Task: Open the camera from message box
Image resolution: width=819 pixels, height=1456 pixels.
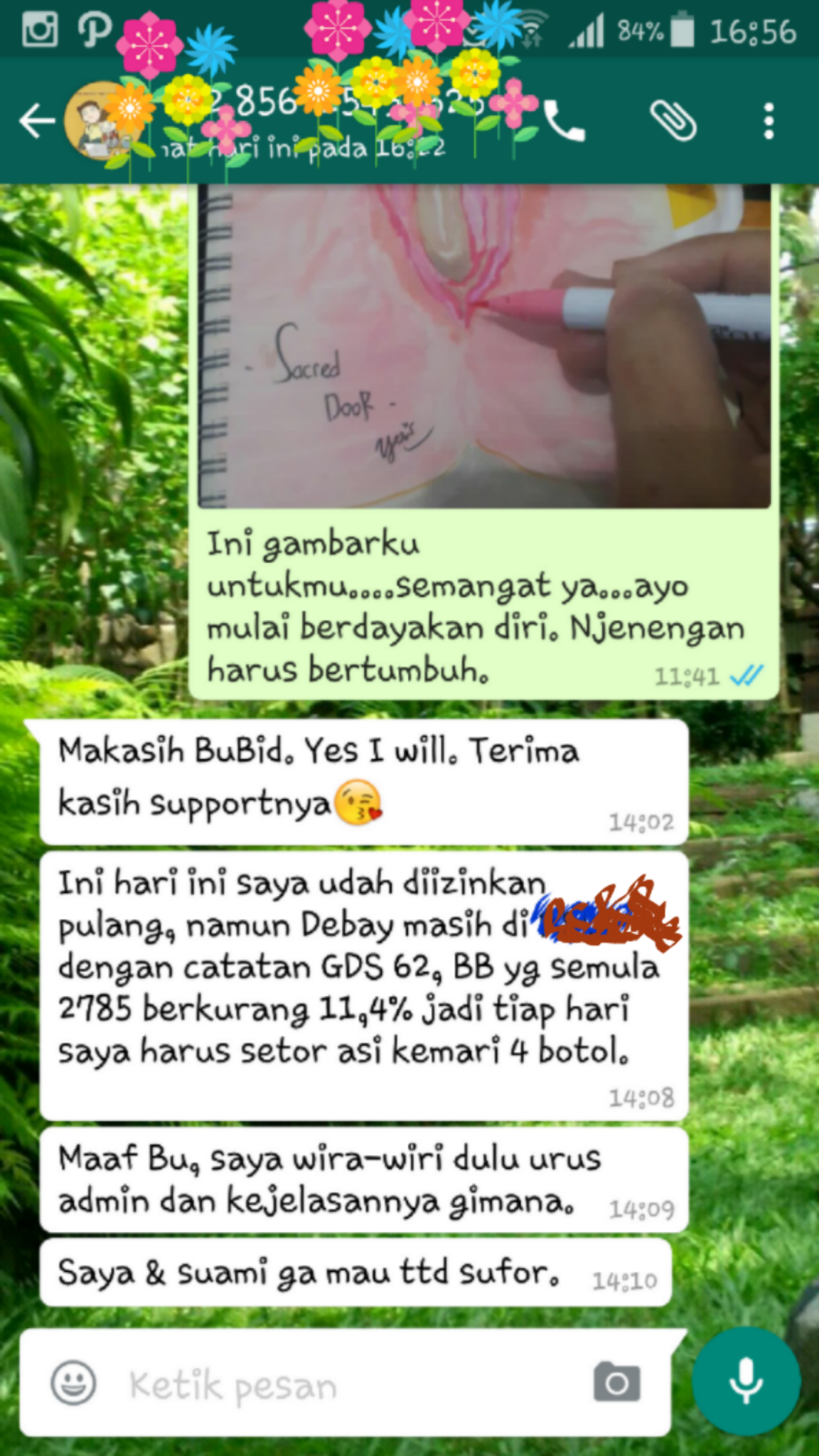Action: click(x=616, y=1383)
